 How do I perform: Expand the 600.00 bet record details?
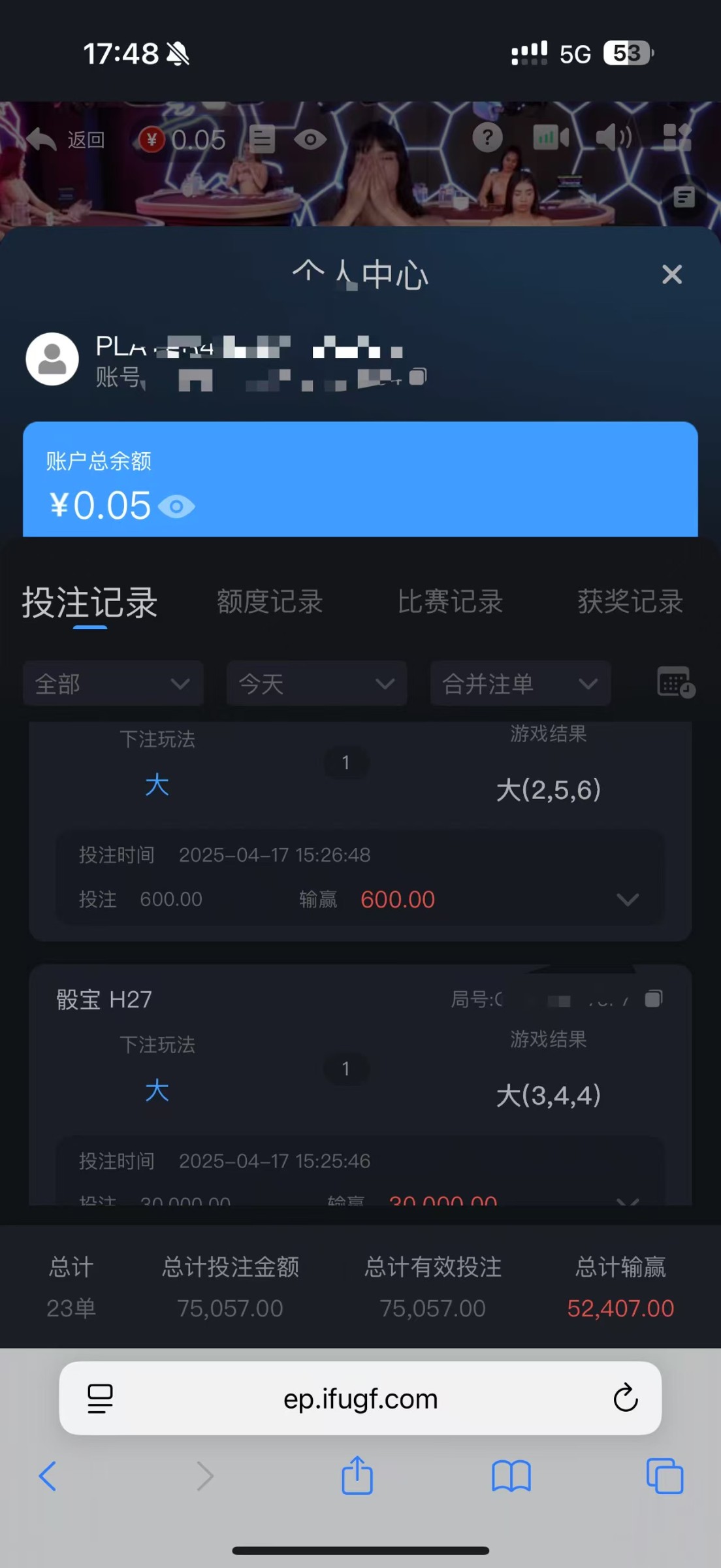click(x=627, y=900)
